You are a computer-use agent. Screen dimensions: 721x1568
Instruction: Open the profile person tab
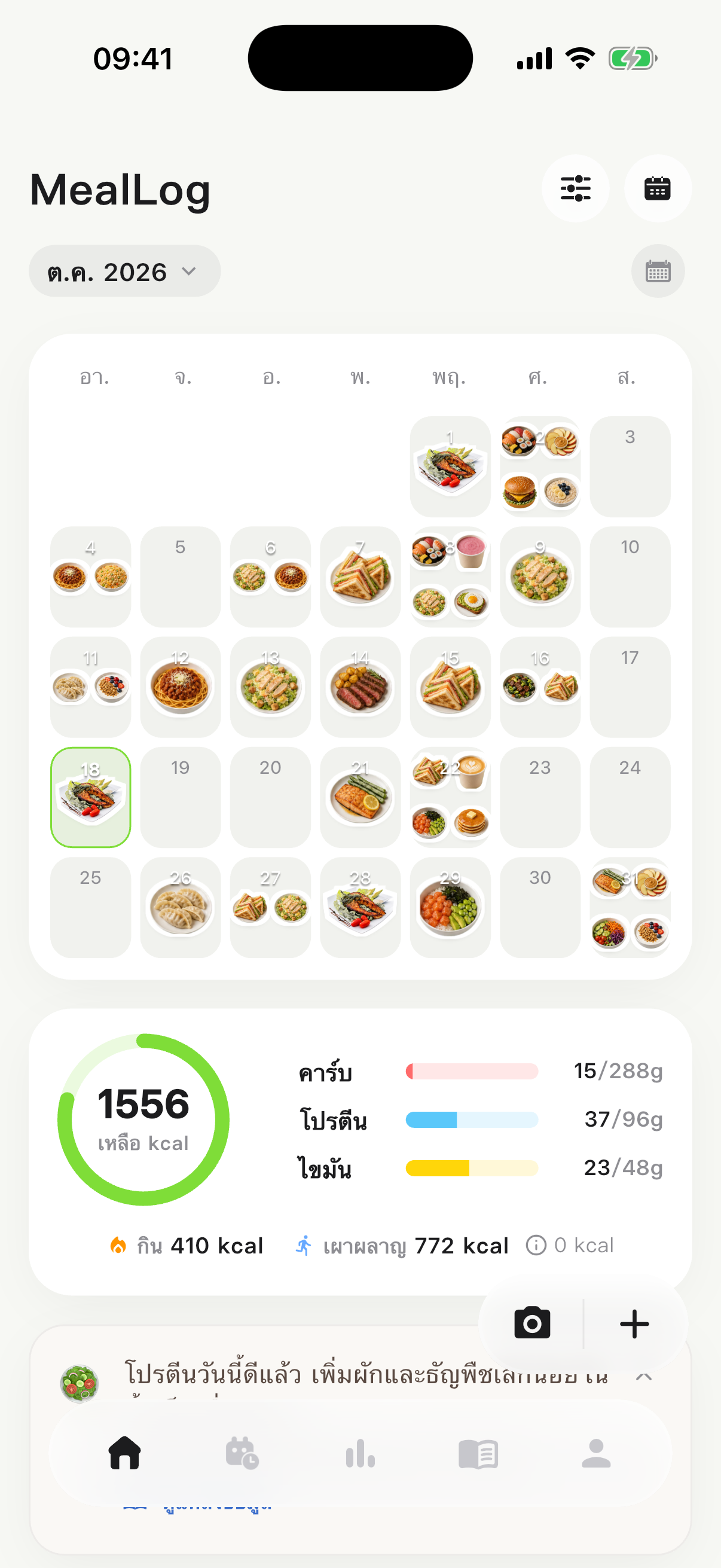tap(596, 1453)
